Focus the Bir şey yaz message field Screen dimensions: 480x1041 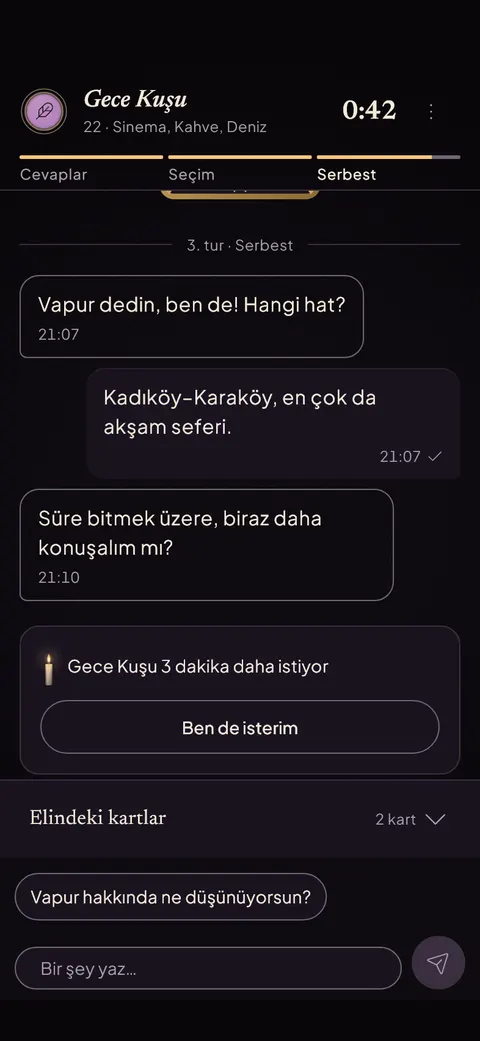[208, 969]
